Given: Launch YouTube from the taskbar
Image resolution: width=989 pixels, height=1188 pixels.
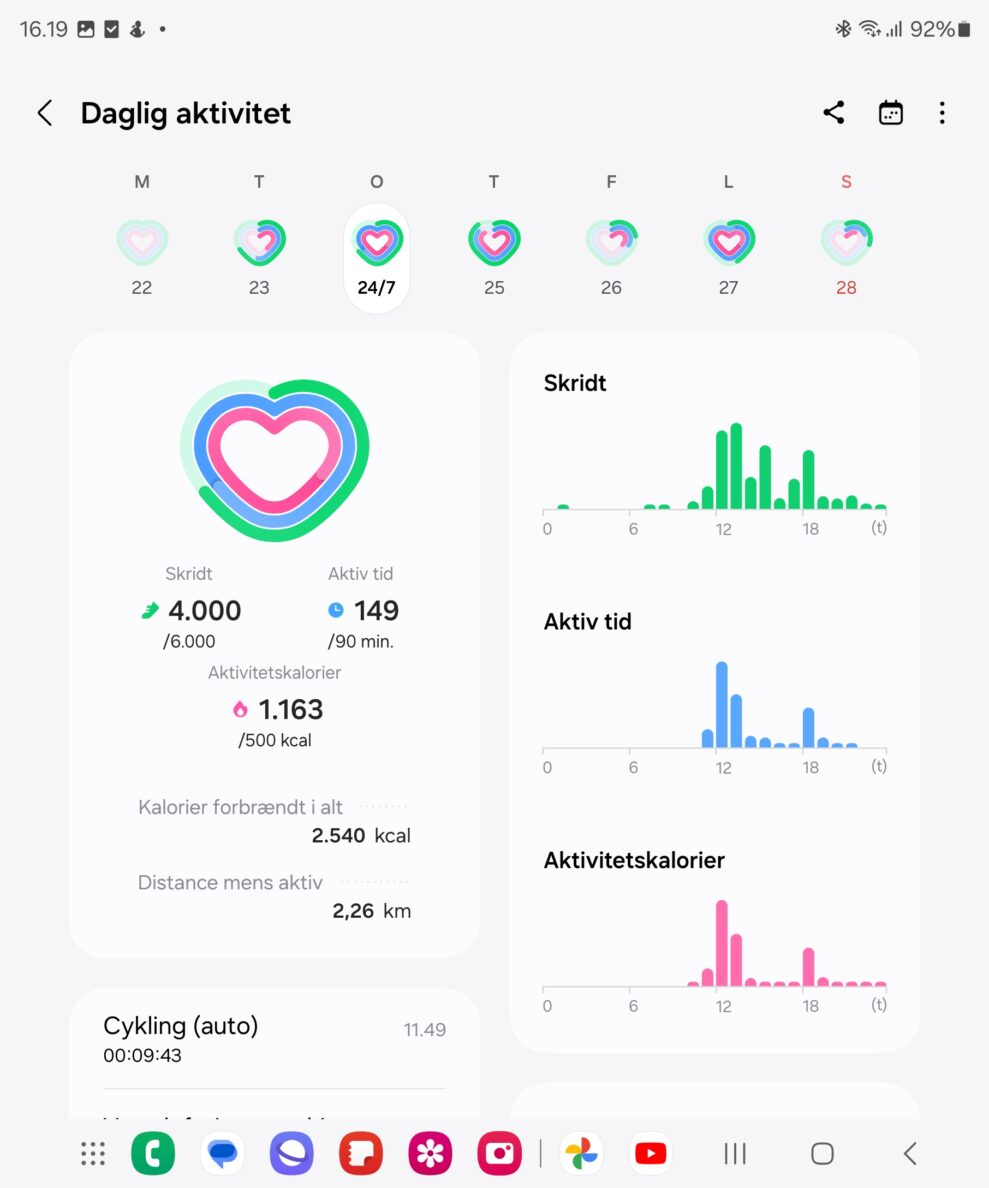Looking at the screenshot, I should 650,1154.
